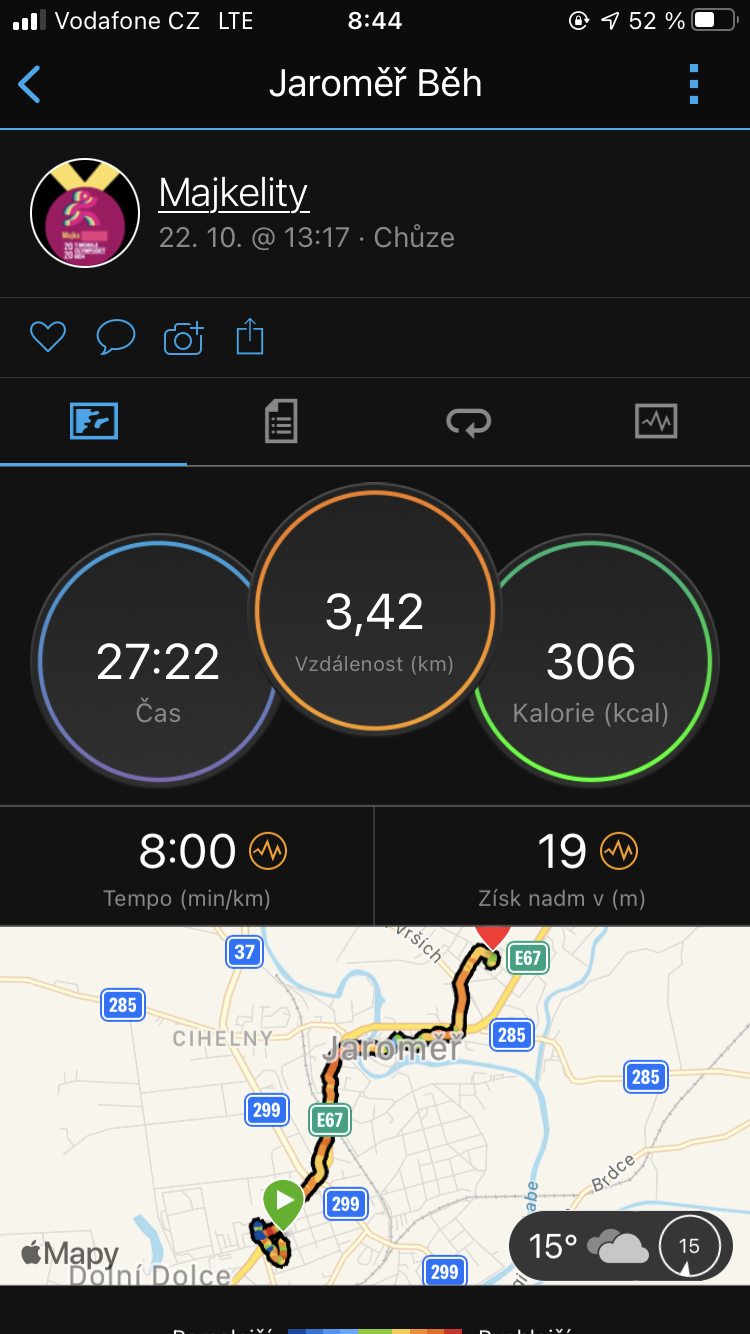750x1334 pixels.
Task: Open the pace chart icon beside 8:00
Action: pyautogui.click(x=268, y=852)
